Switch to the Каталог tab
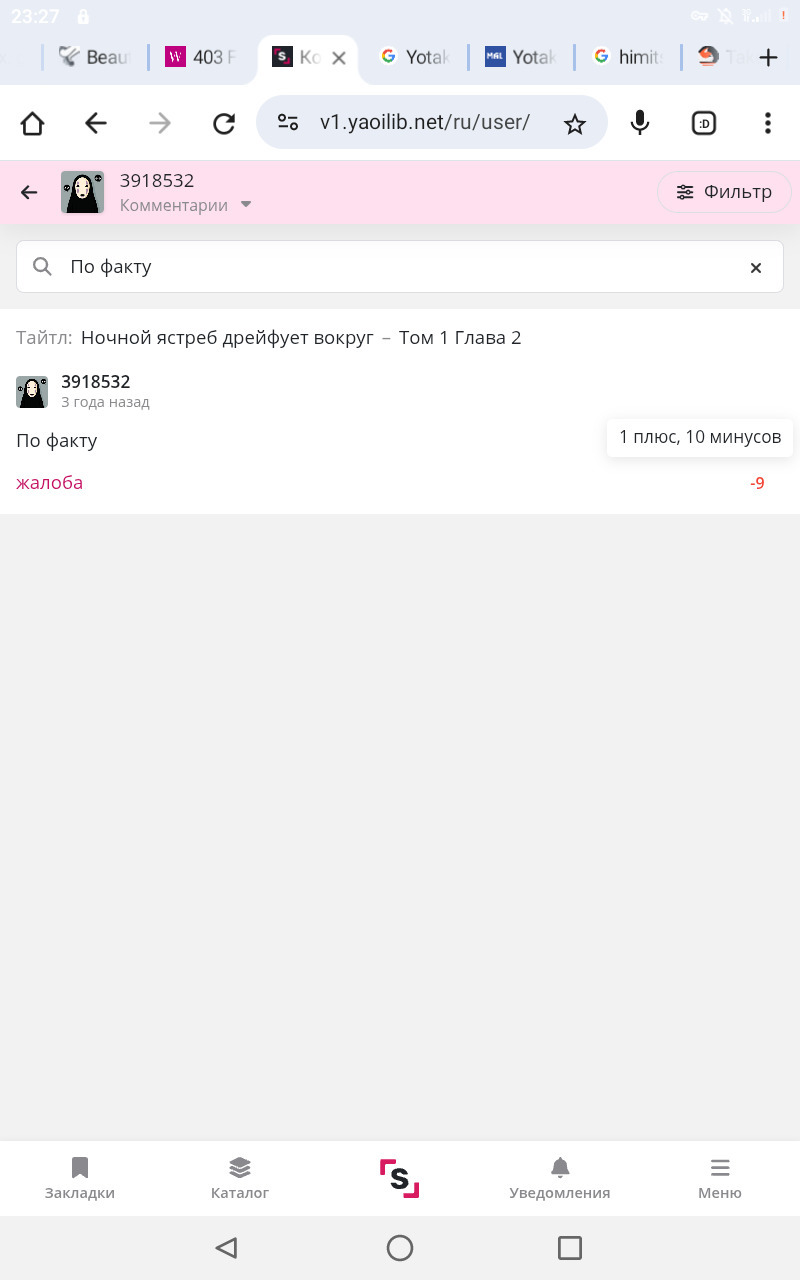The height and width of the screenshot is (1280, 800). [240, 1178]
